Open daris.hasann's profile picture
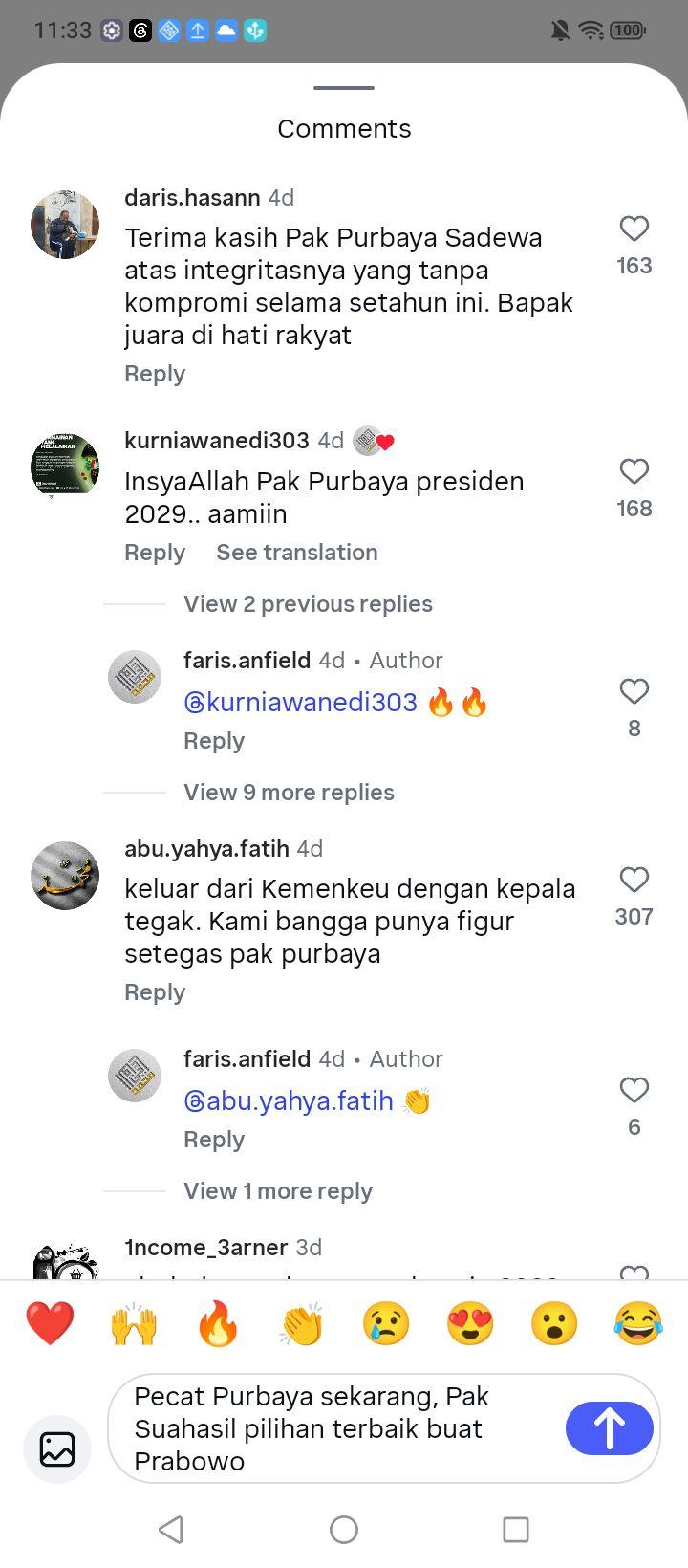 click(x=65, y=225)
